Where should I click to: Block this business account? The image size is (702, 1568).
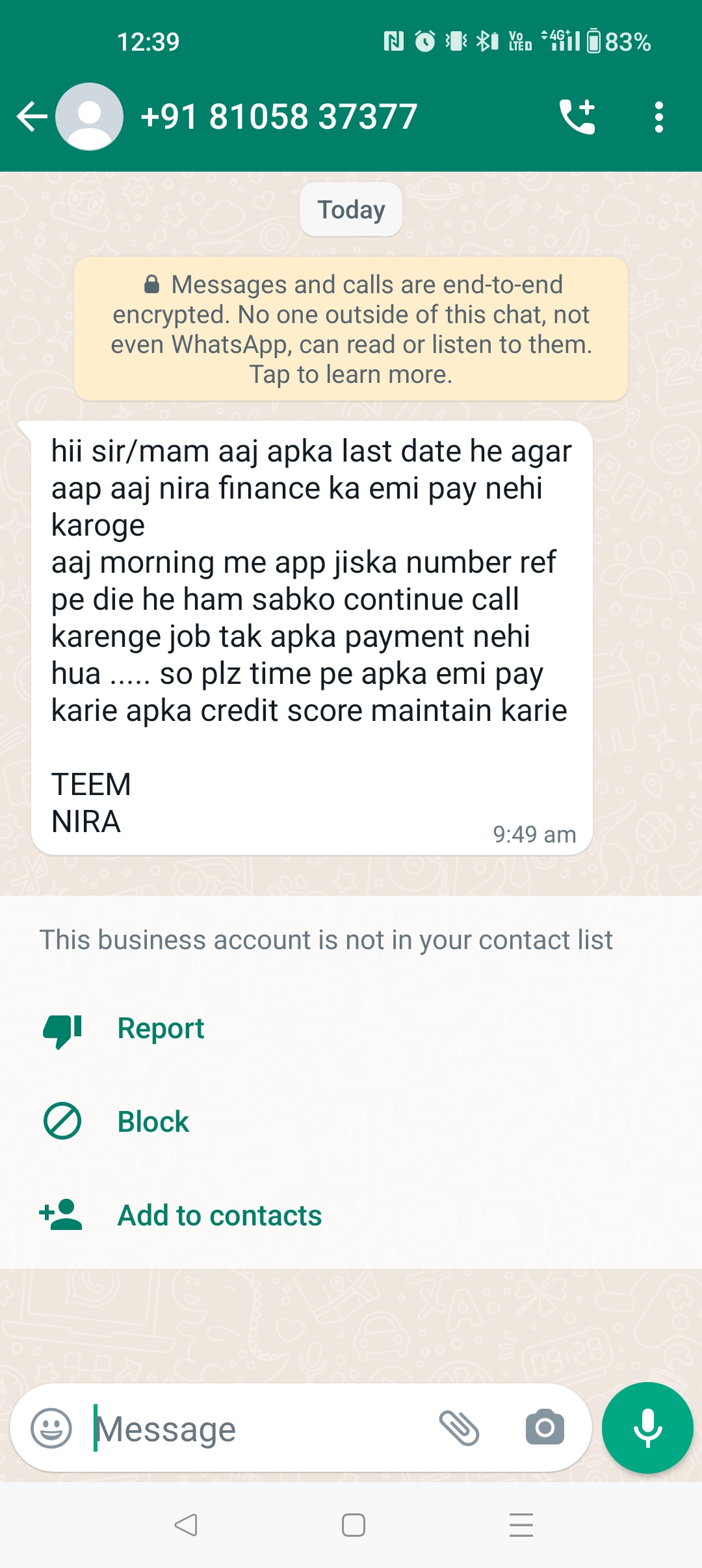tap(153, 1122)
